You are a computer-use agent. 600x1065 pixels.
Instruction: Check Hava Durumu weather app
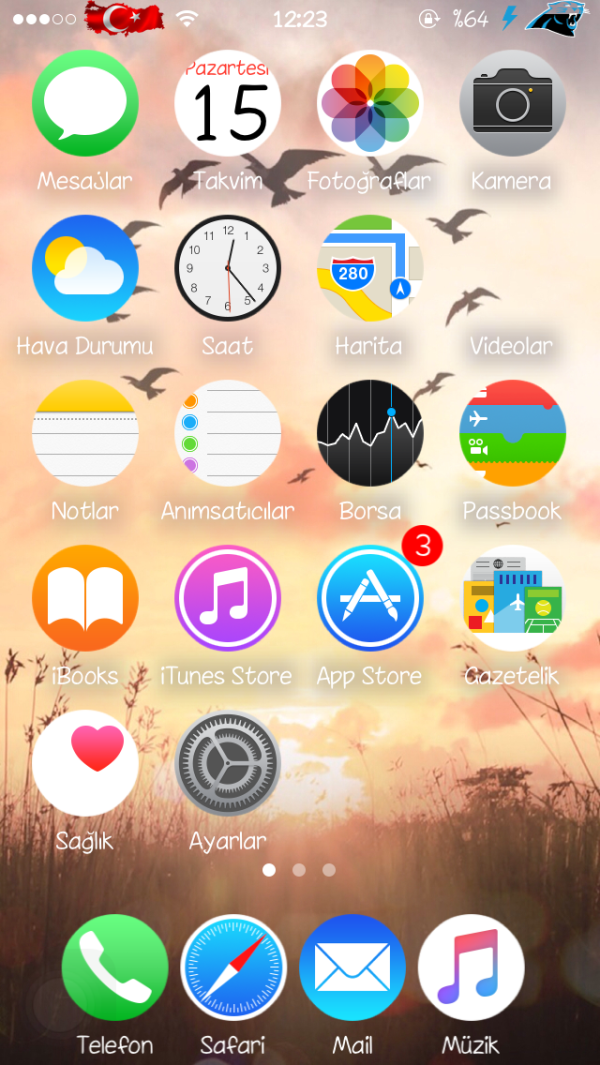click(x=85, y=268)
